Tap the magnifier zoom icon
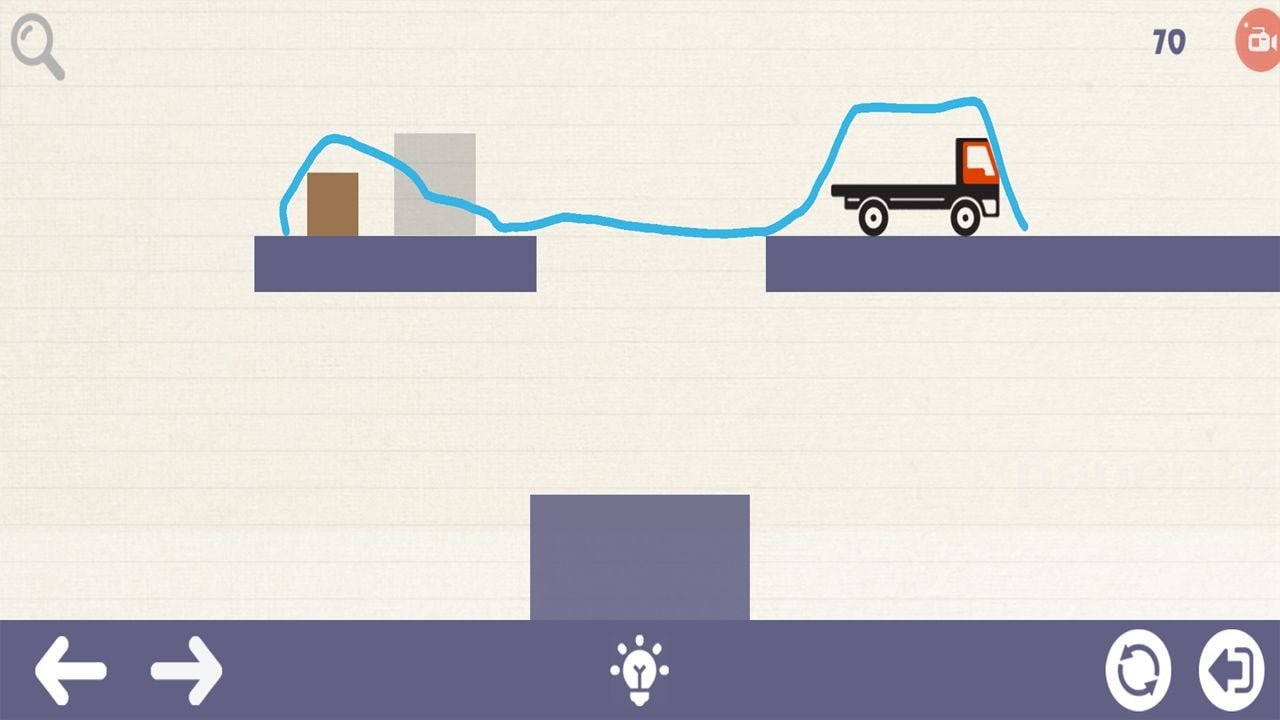Screen dimensions: 1280x720 coord(36,47)
